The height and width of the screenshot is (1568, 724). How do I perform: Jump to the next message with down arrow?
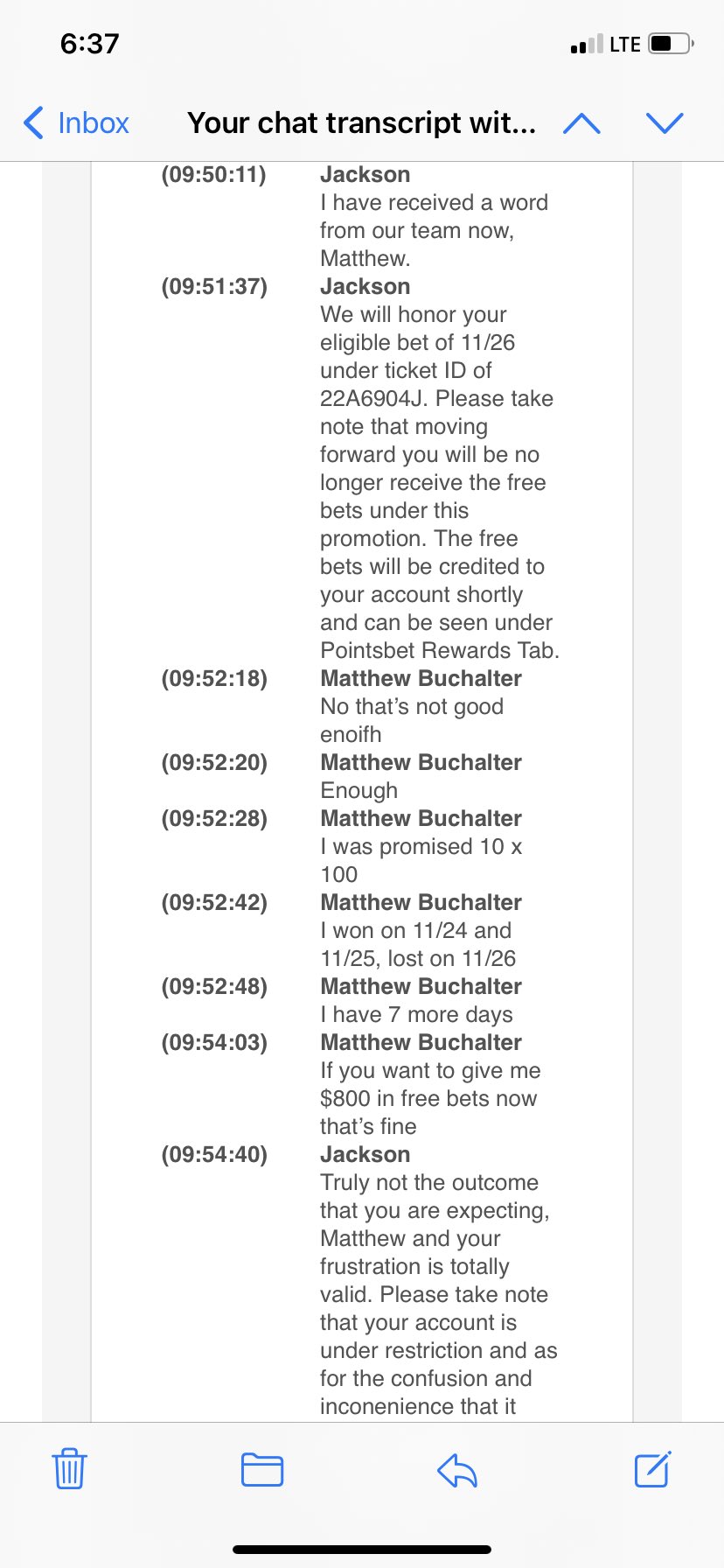click(x=664, y=123)
